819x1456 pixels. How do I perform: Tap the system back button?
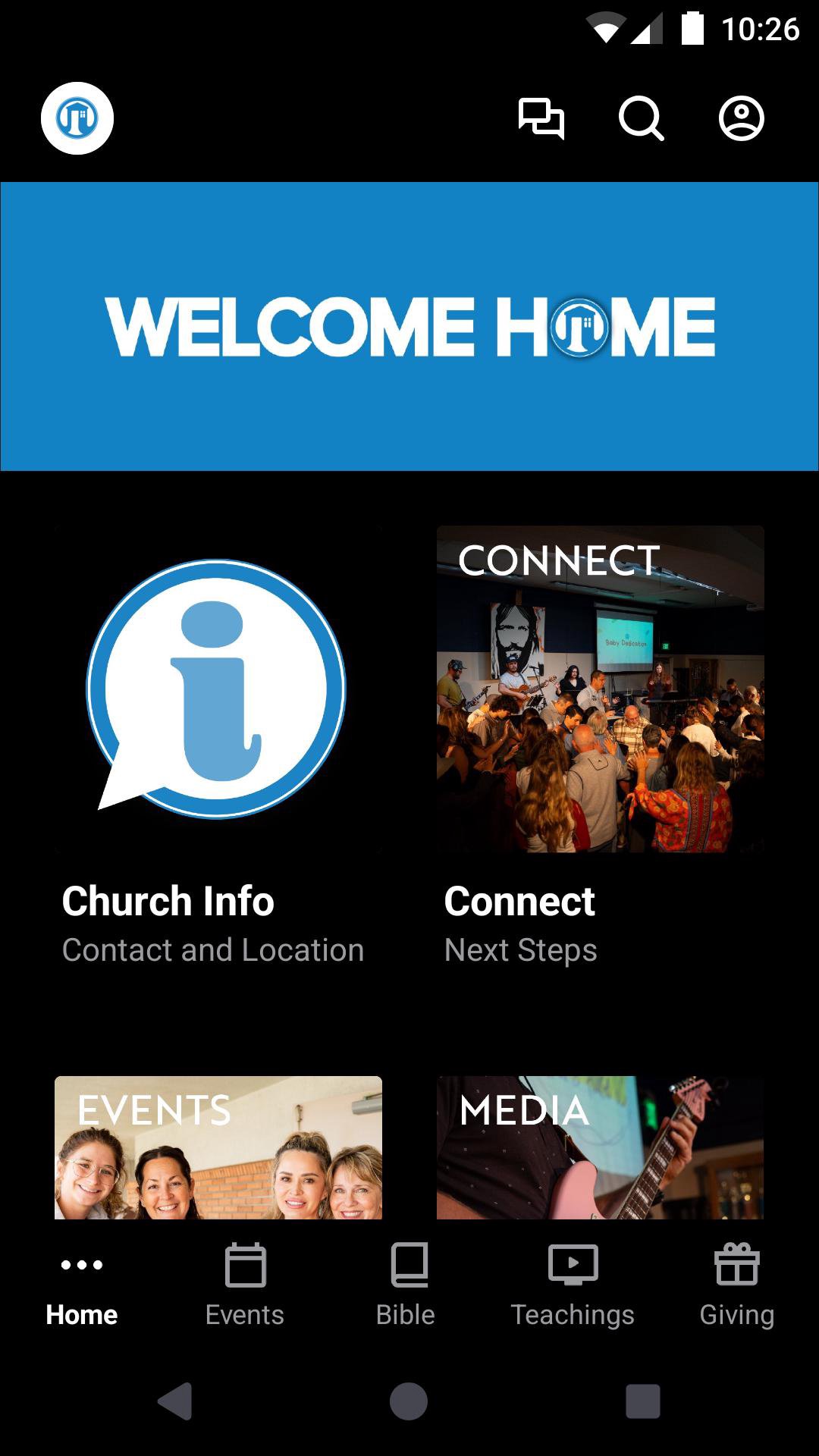tap(175, 1401)
